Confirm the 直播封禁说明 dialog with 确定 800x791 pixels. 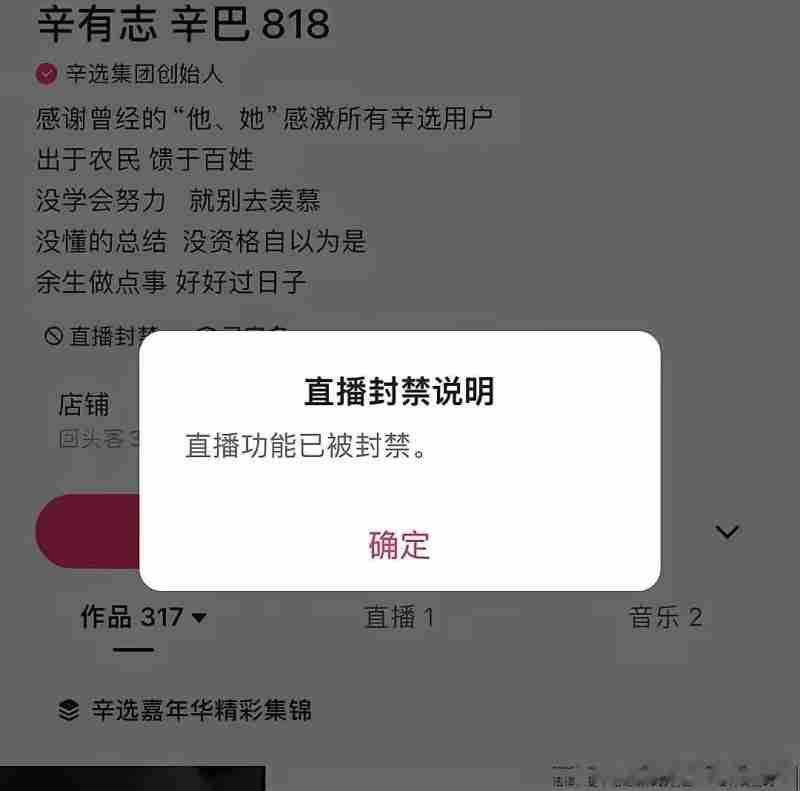[x=399, y=545]
